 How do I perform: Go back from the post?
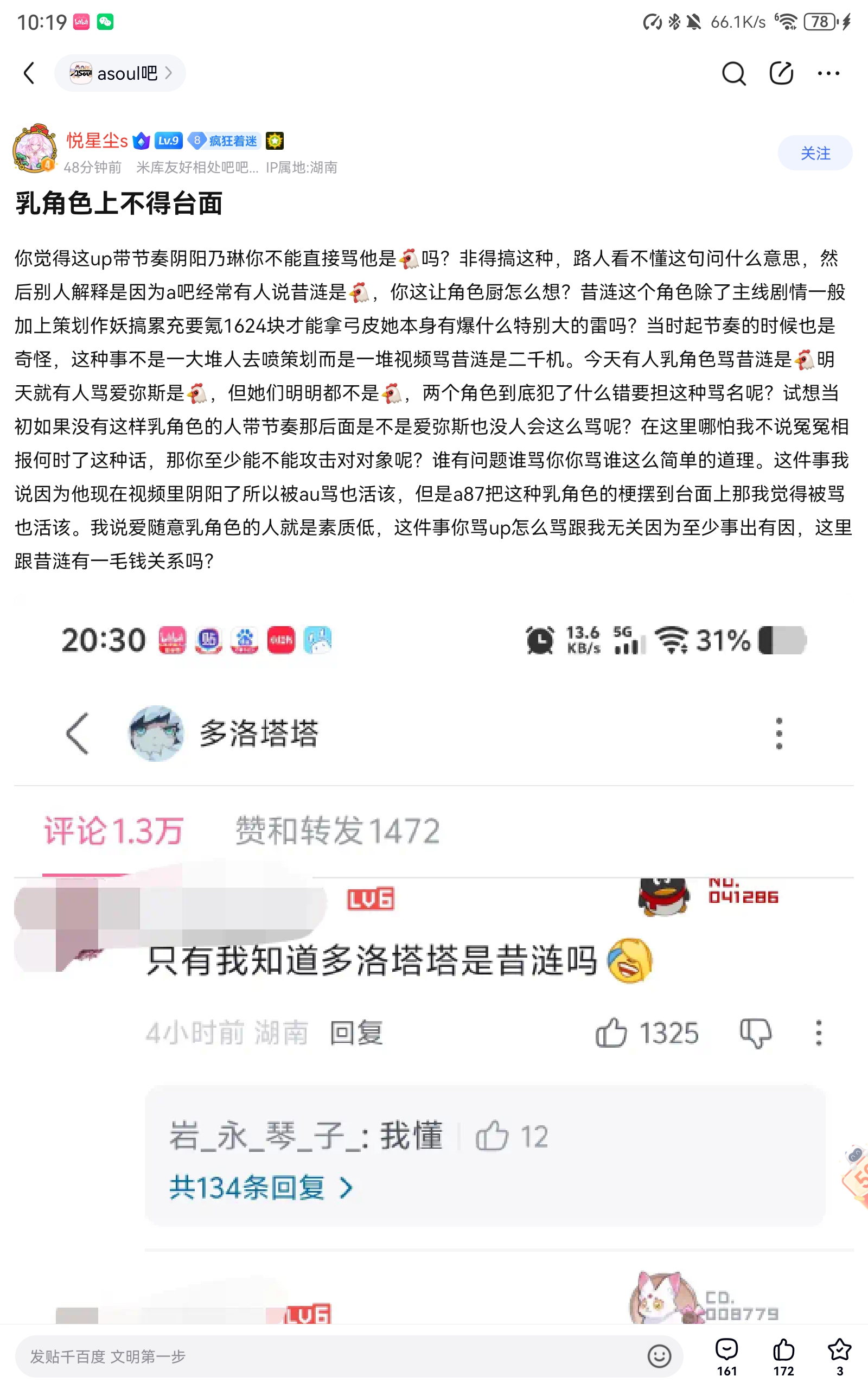point(29,73)
